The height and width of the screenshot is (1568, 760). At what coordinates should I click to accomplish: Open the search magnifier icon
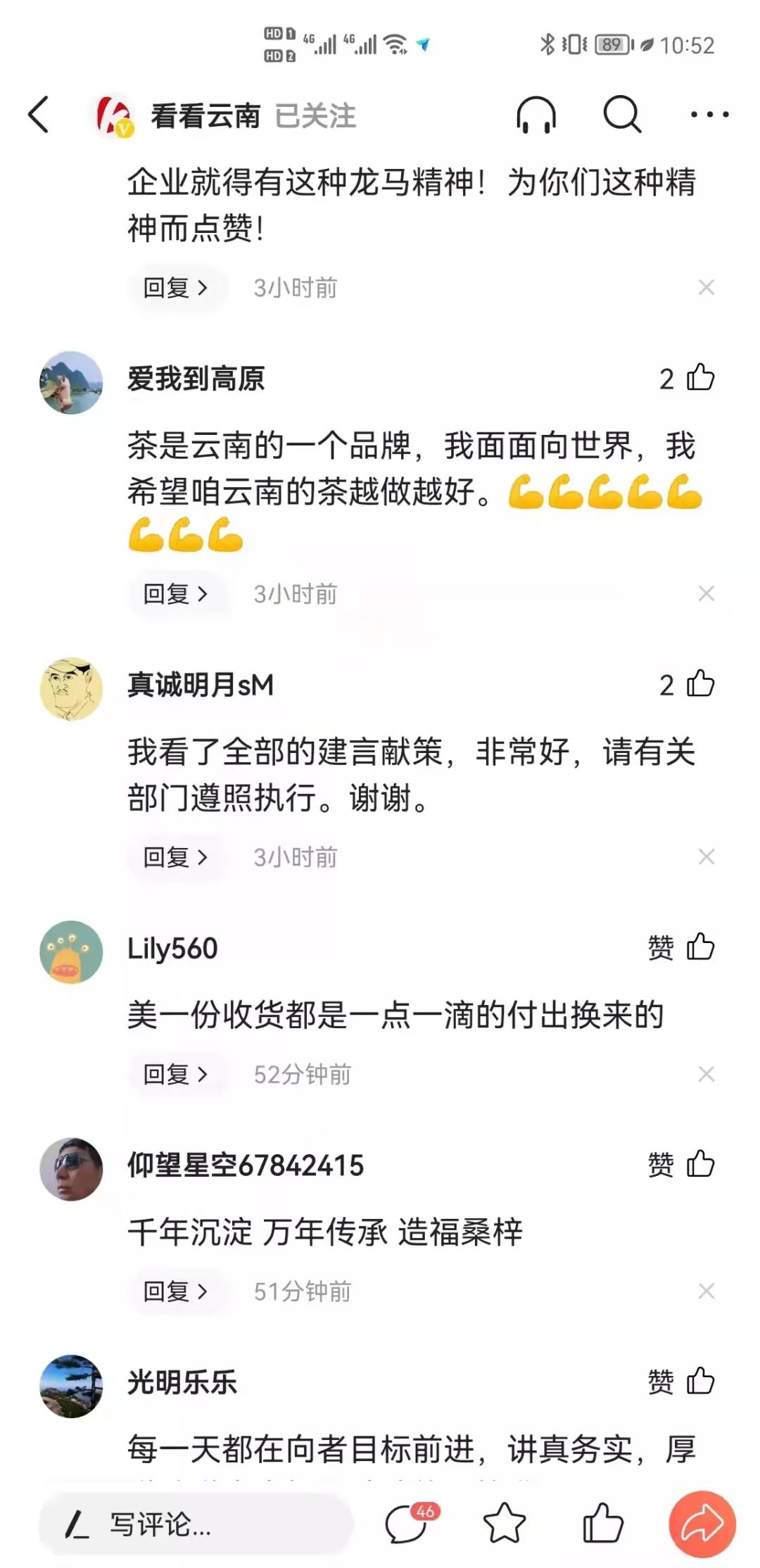622,114
